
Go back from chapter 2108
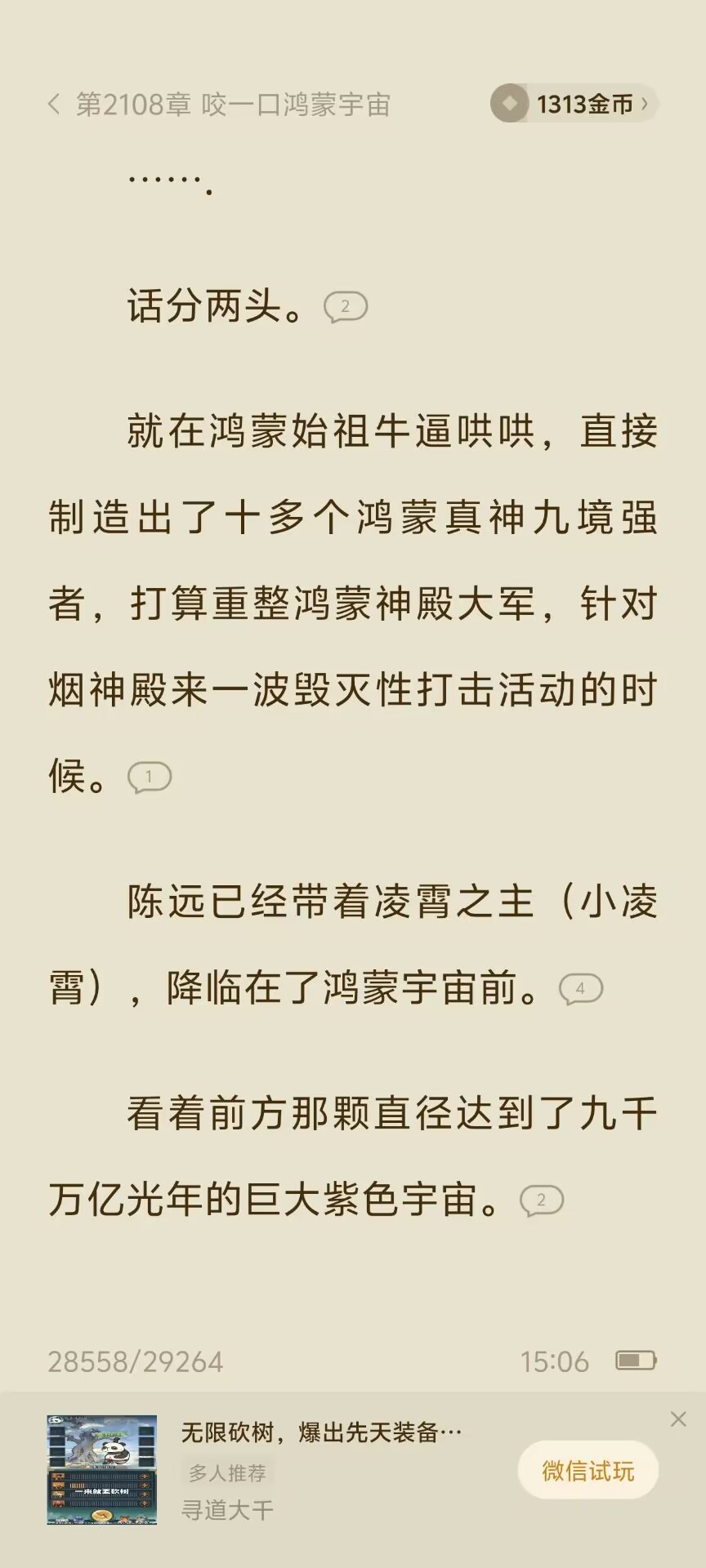54,105
